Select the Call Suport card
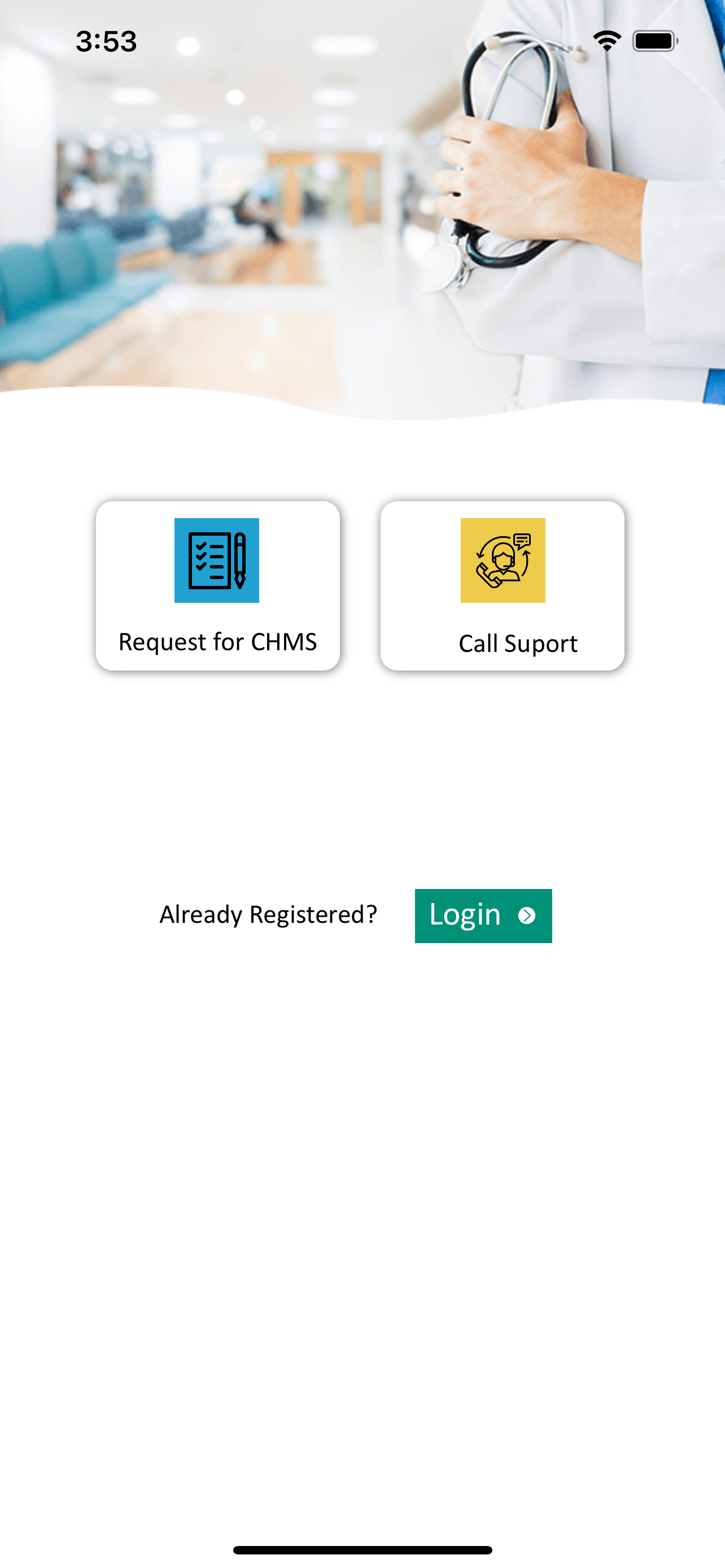 502,585
